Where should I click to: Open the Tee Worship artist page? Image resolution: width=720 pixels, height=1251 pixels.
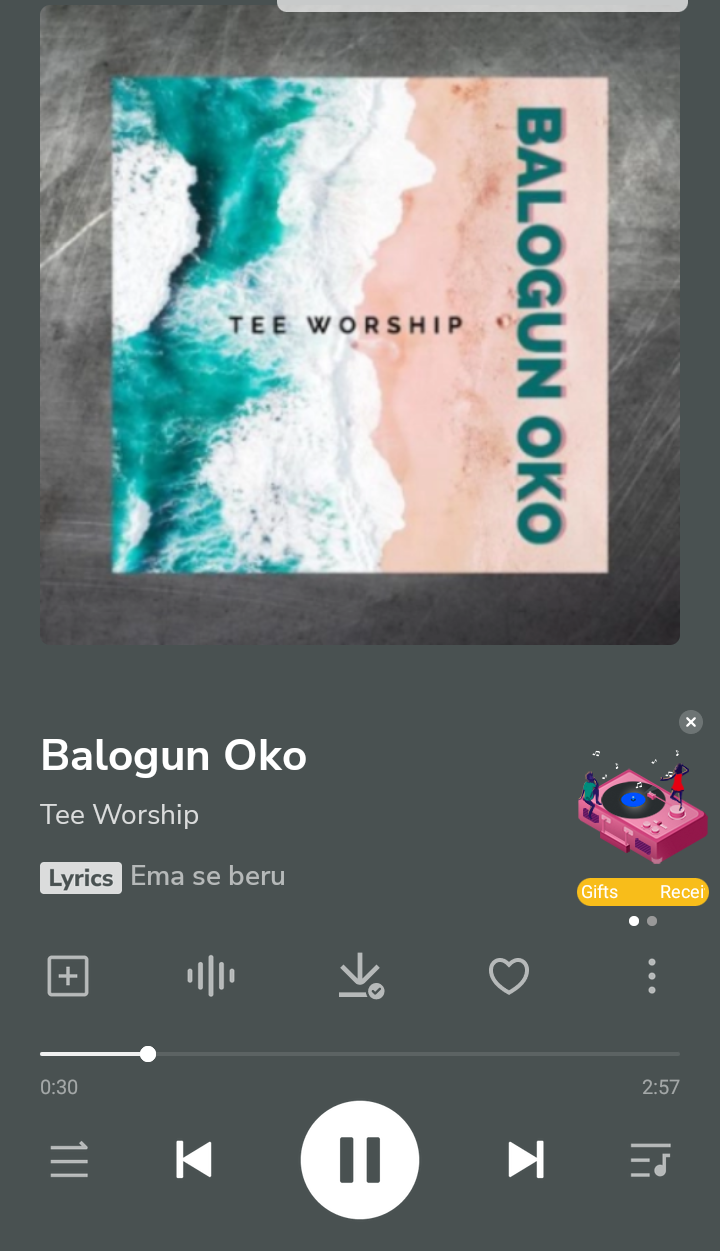pyautogui.click(x=119, y=814)
